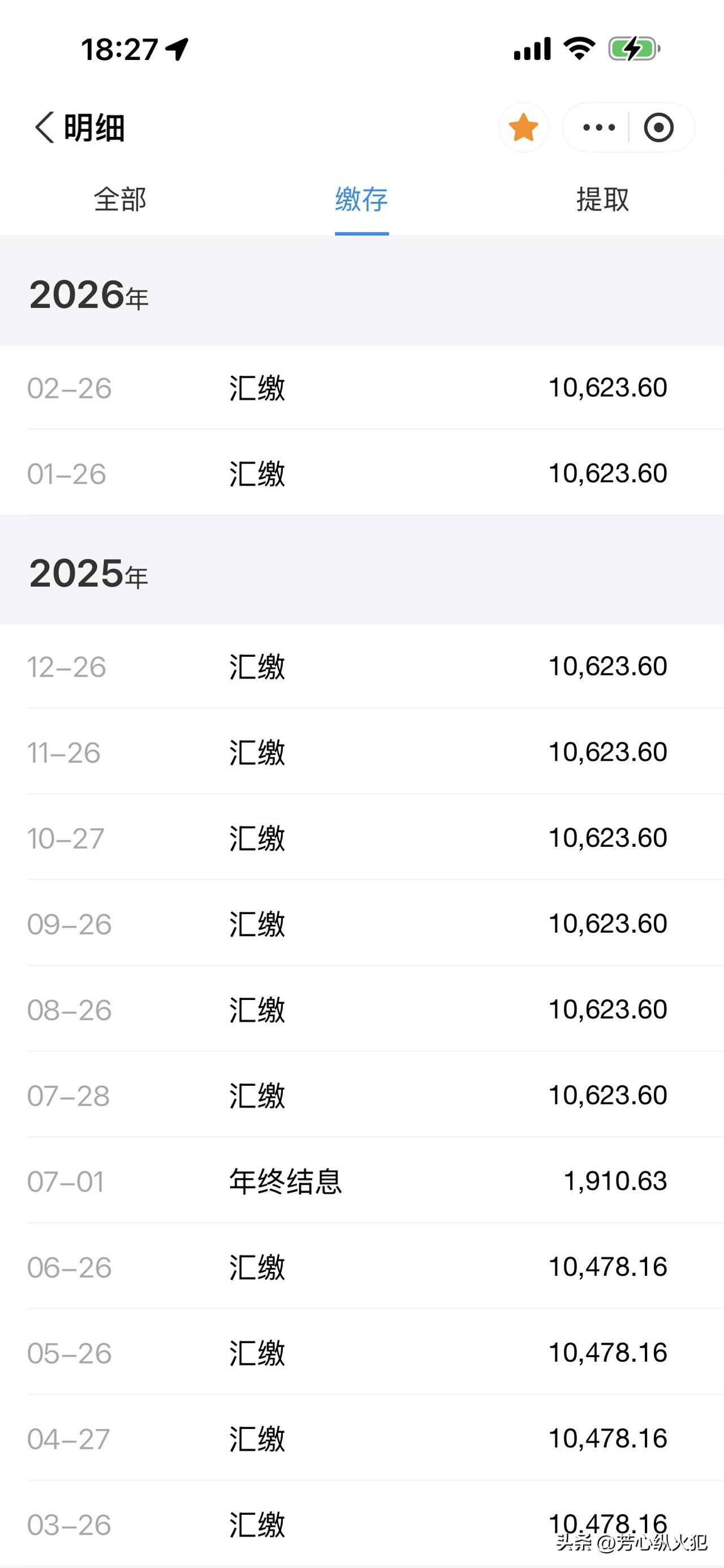
Task: Open the 02-26 汇缴 record
Action: pos(361,388)
